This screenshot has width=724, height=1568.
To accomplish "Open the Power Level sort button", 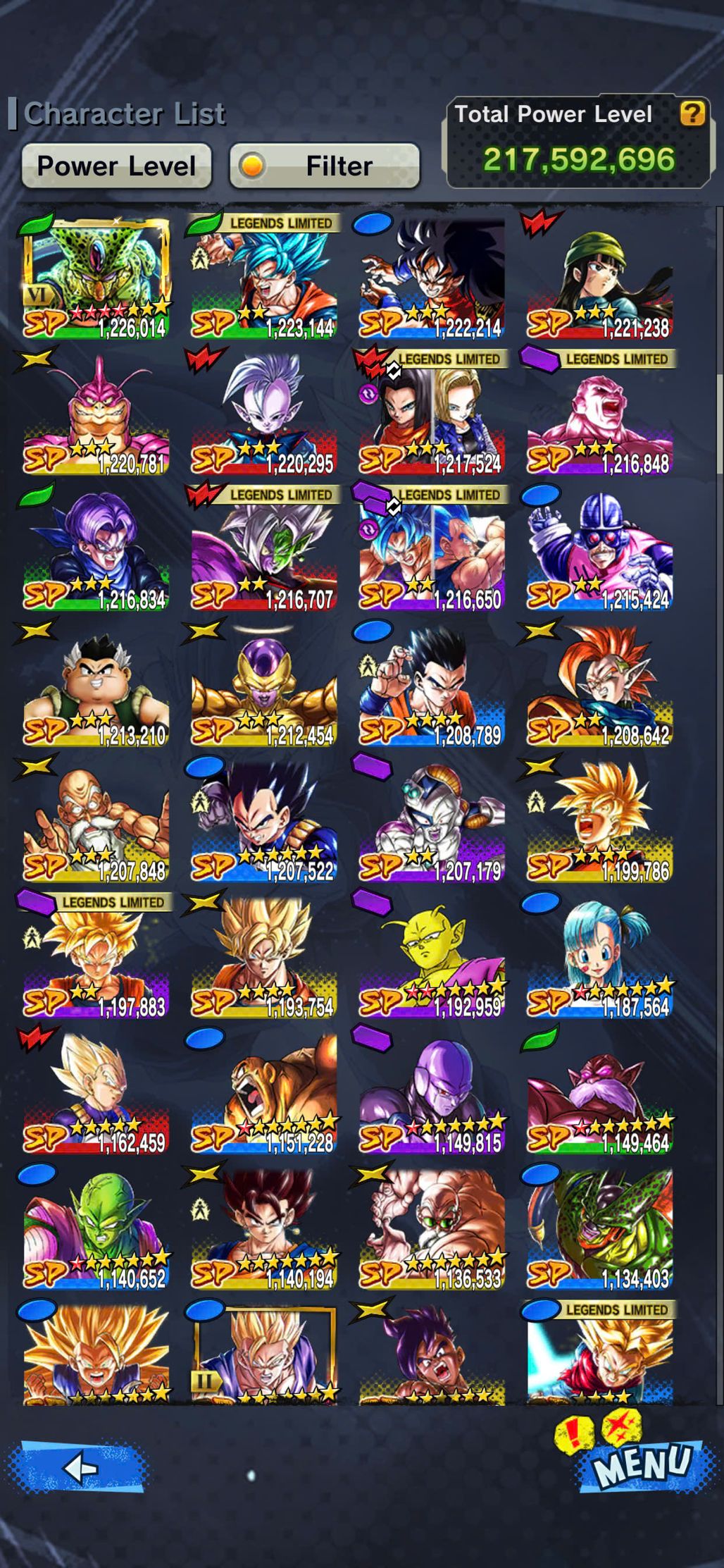I will [116, 166].
